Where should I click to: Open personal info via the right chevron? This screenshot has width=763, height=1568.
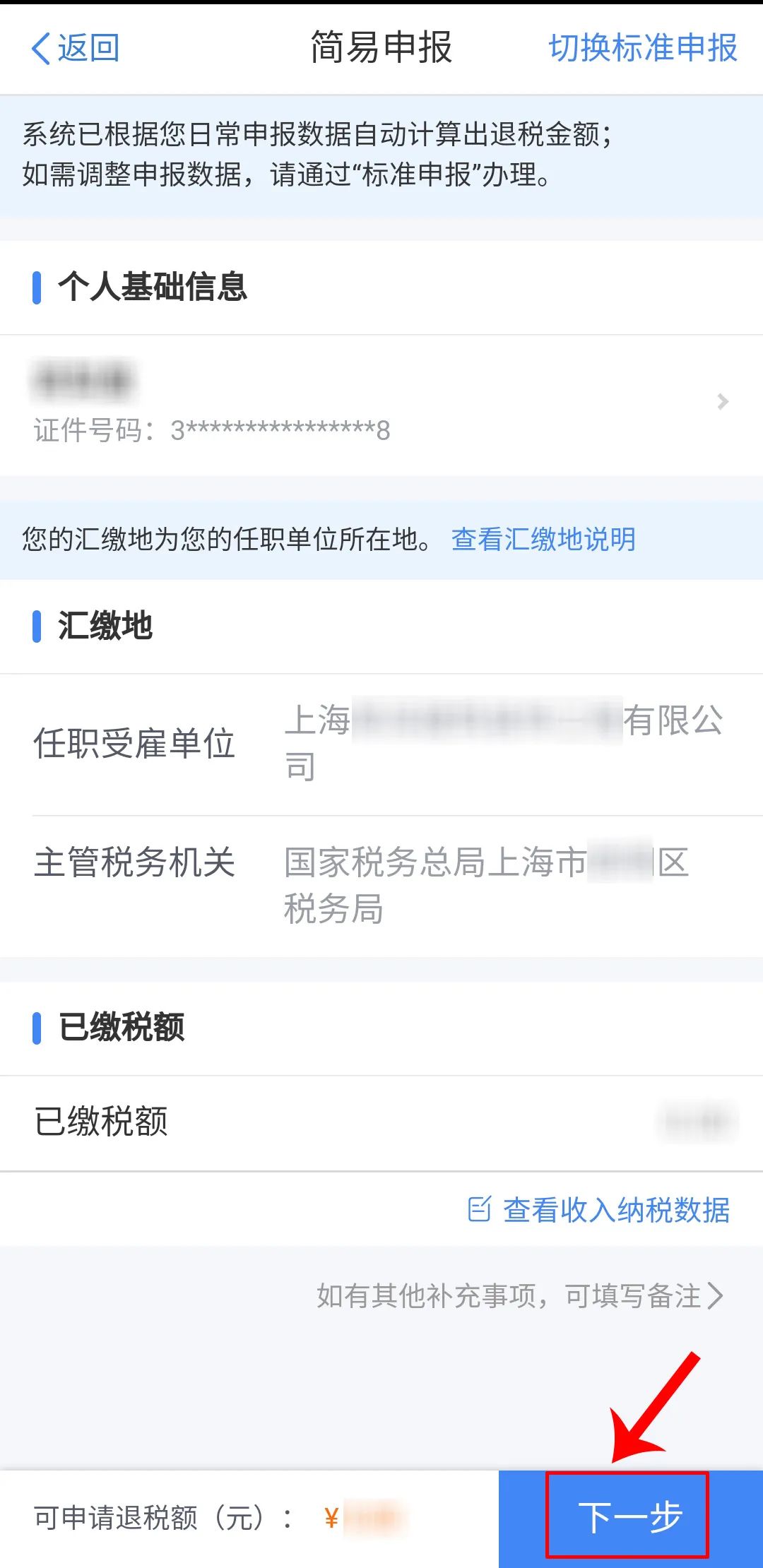coord(722,401)
